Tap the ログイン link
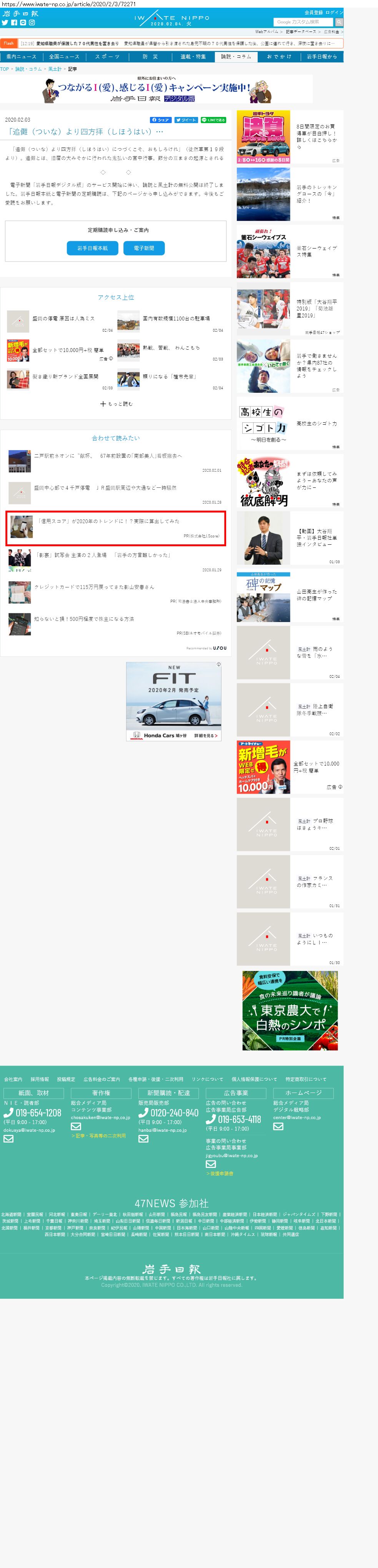Screen dimensions: 378x1568 coord(334,12)
